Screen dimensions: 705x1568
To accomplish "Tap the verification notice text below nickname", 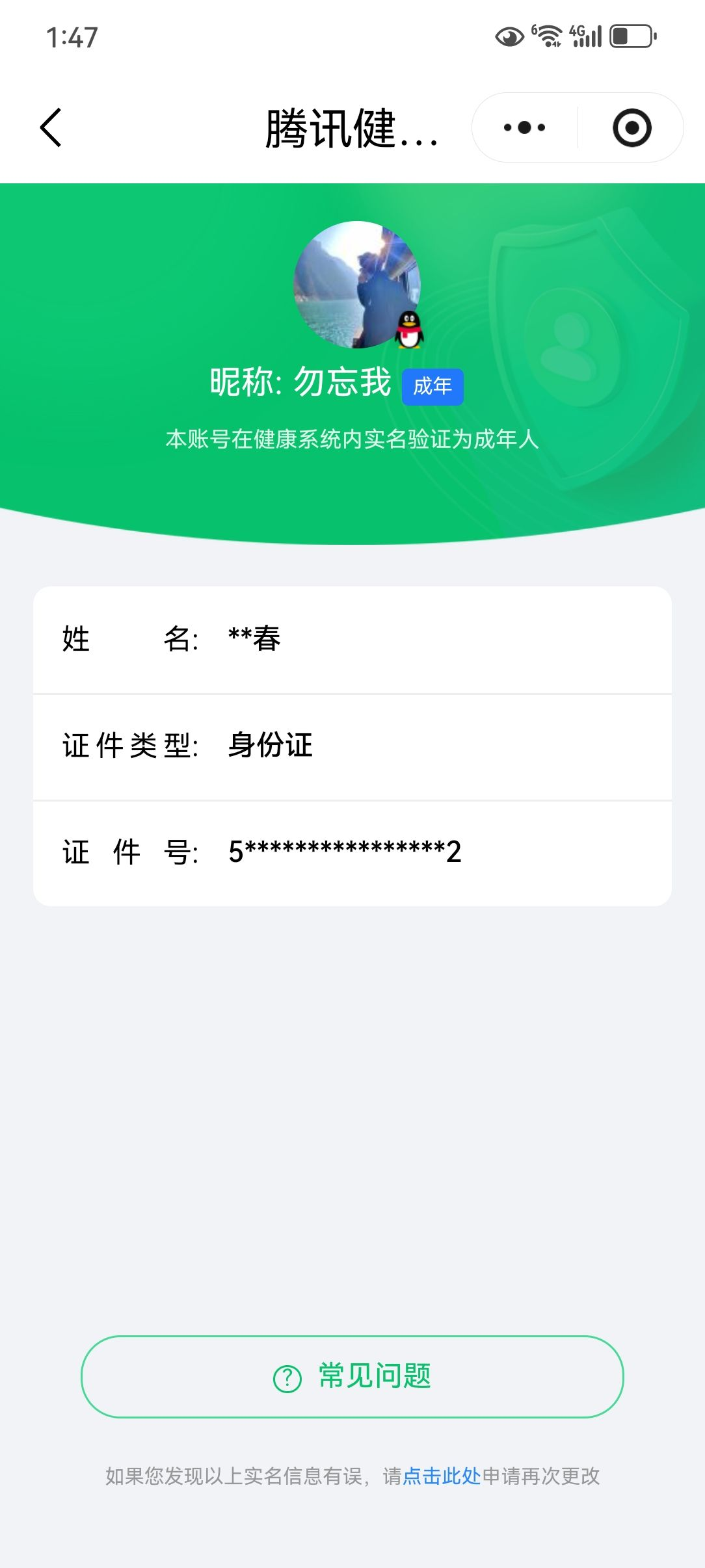I will (x=352, y=440).
